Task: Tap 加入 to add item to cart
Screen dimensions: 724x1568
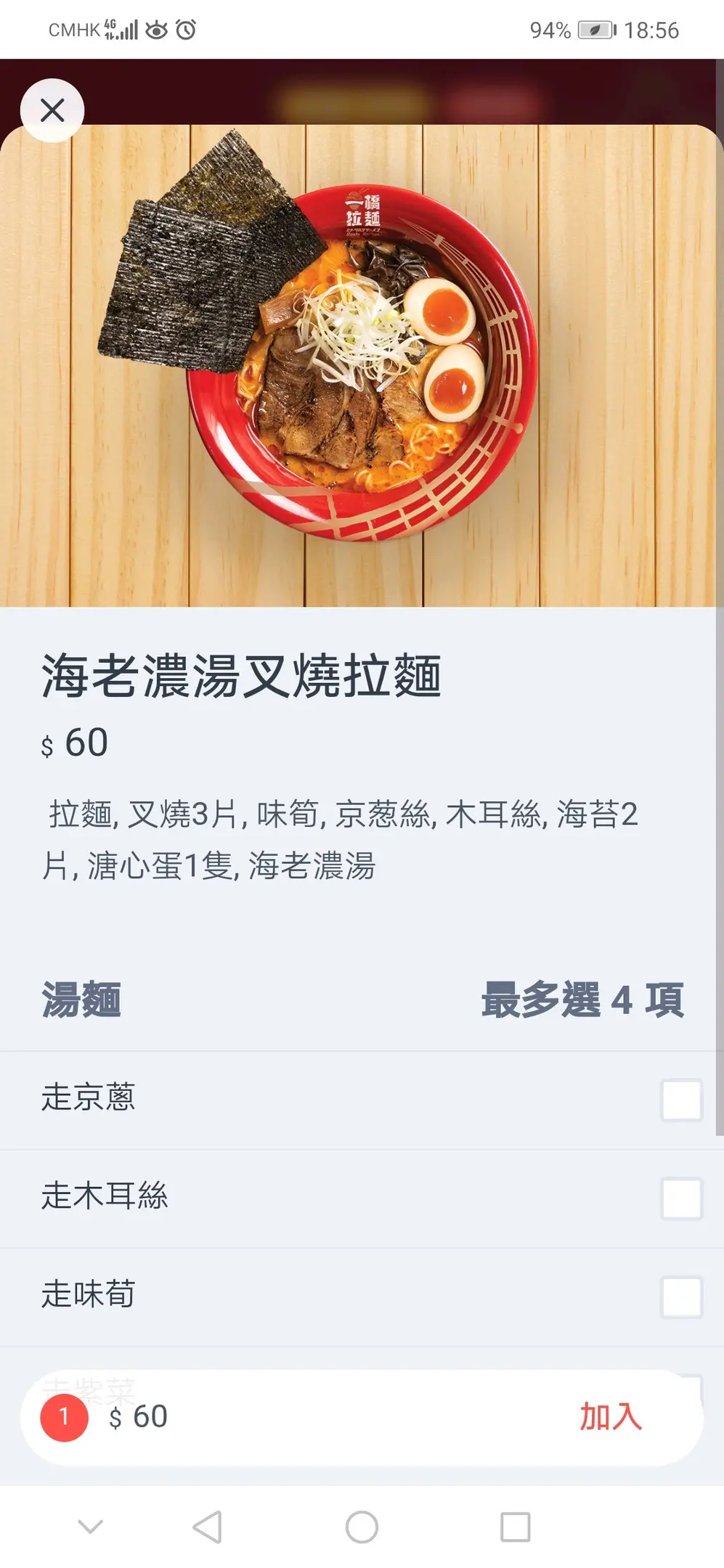Action: coord(610,1416)
